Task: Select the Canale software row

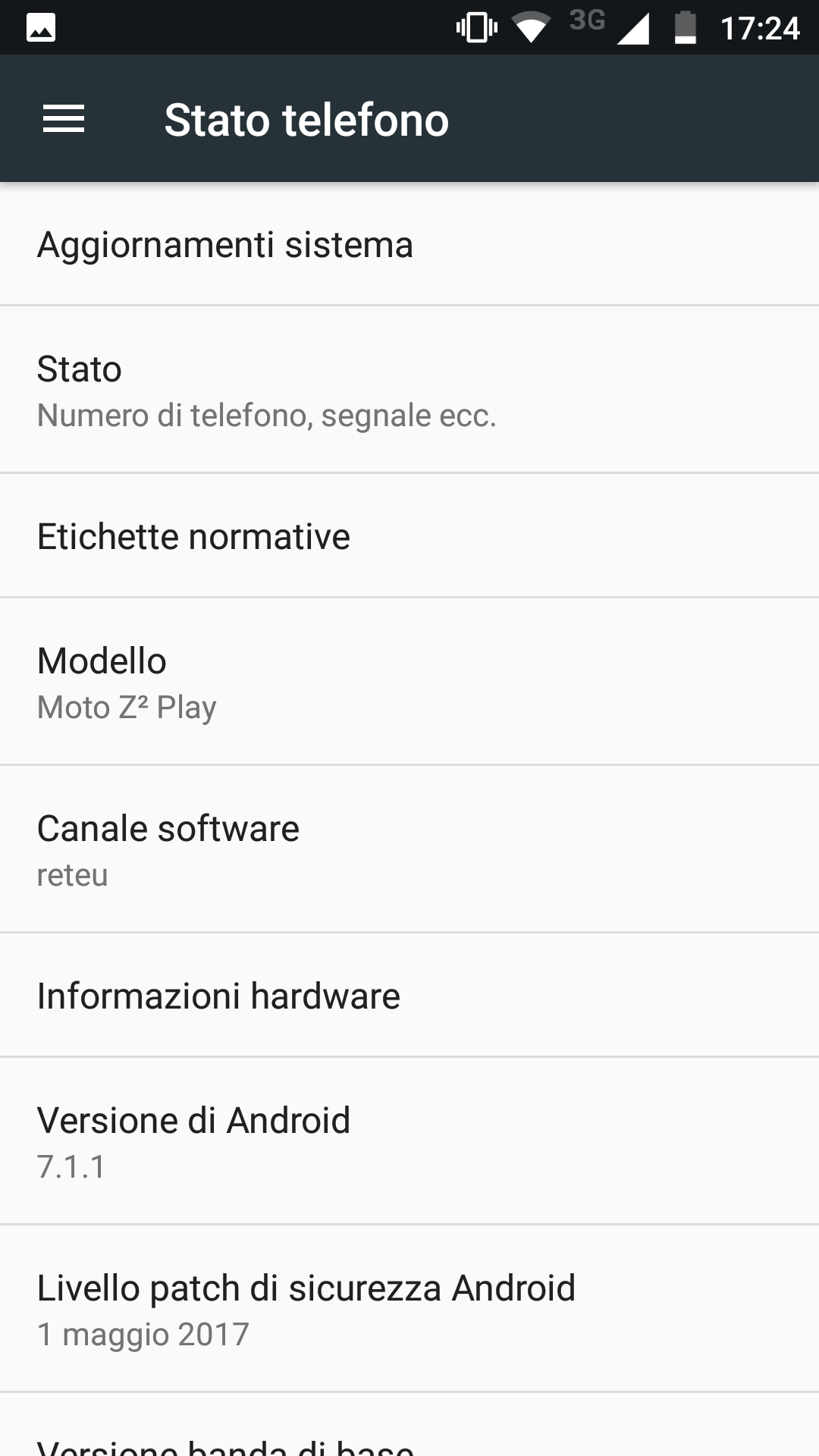Action: pos(409,849)
